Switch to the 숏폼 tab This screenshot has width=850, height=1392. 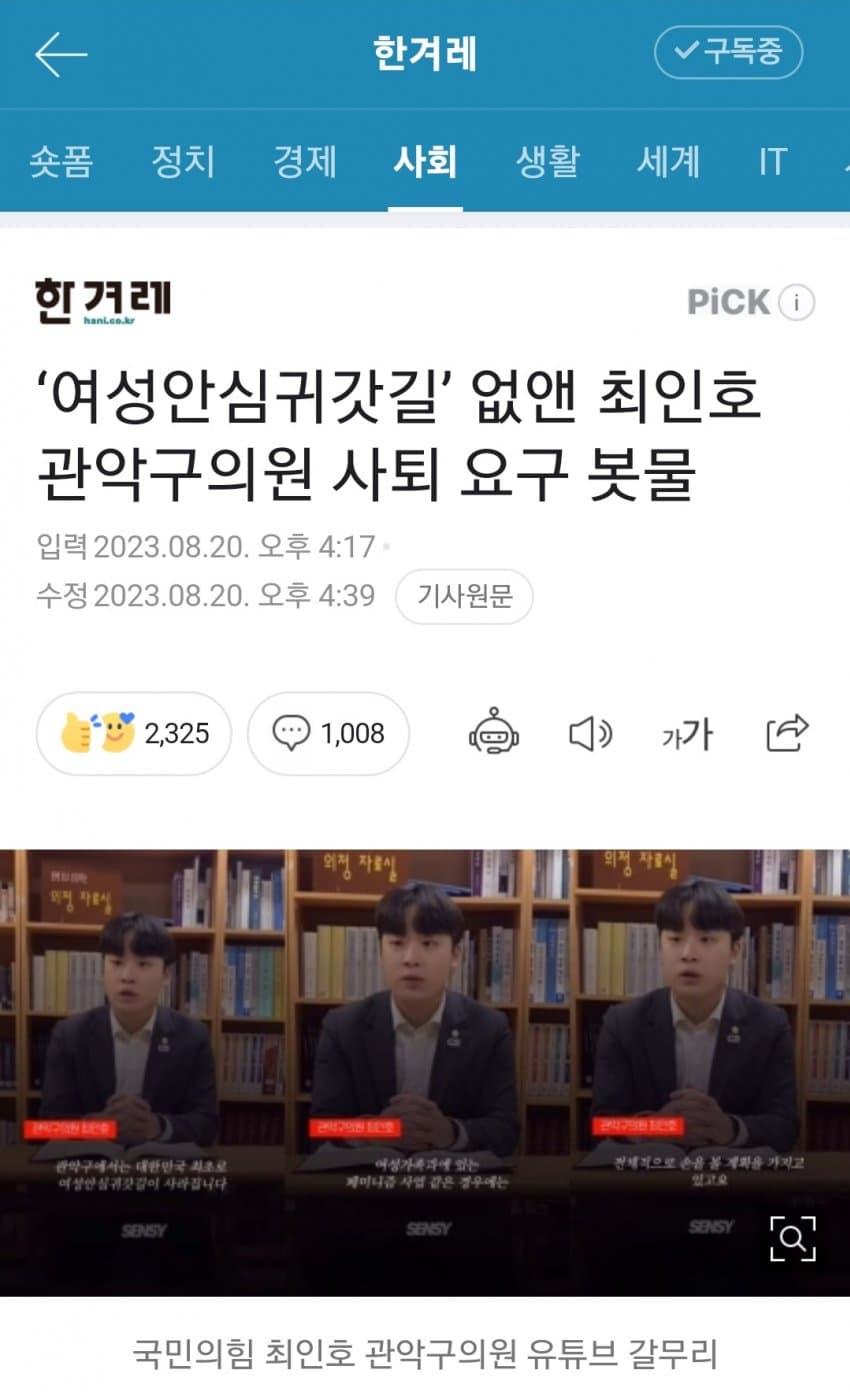tap(61, 161)
